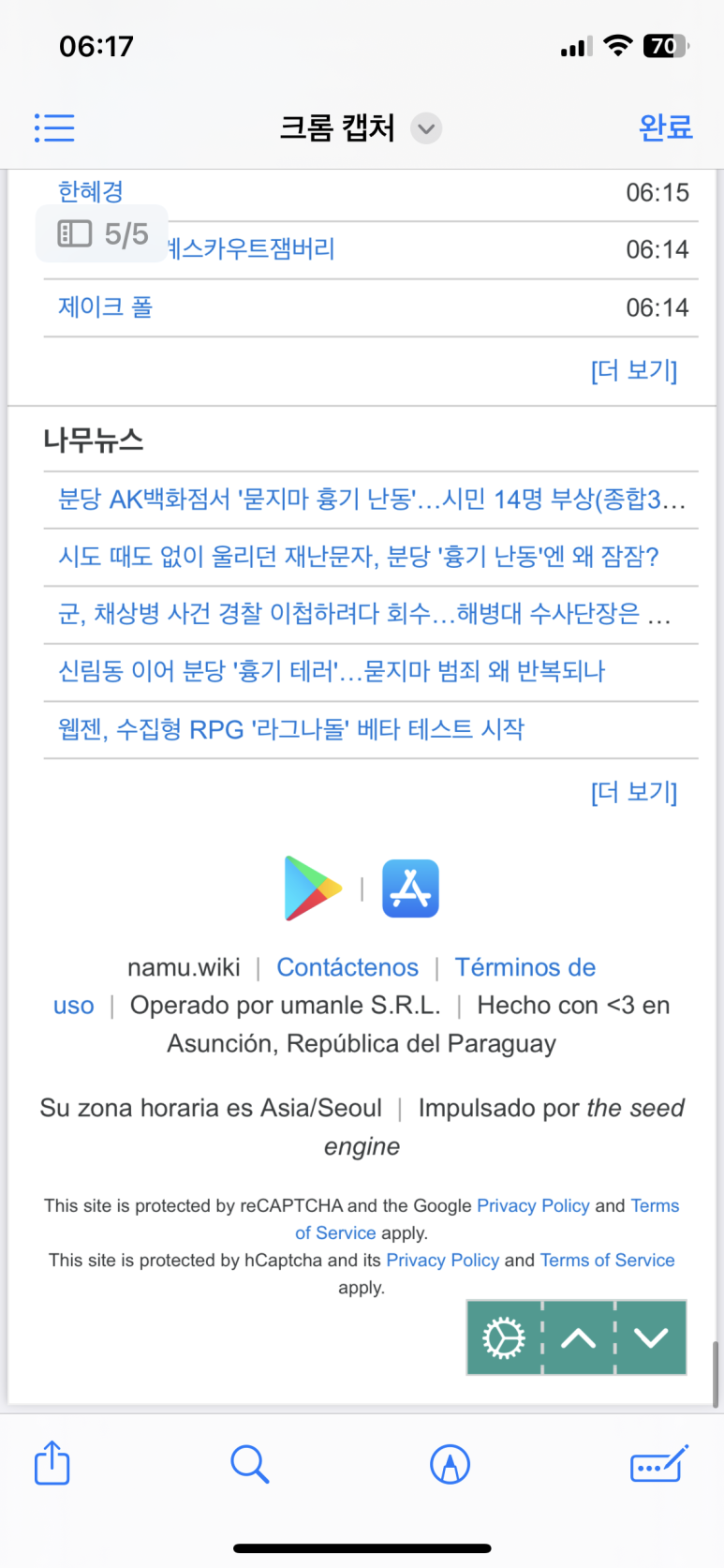Open recent change 제이크 폴
Screen dimensions: 724x1568
[x=105, y=307]
